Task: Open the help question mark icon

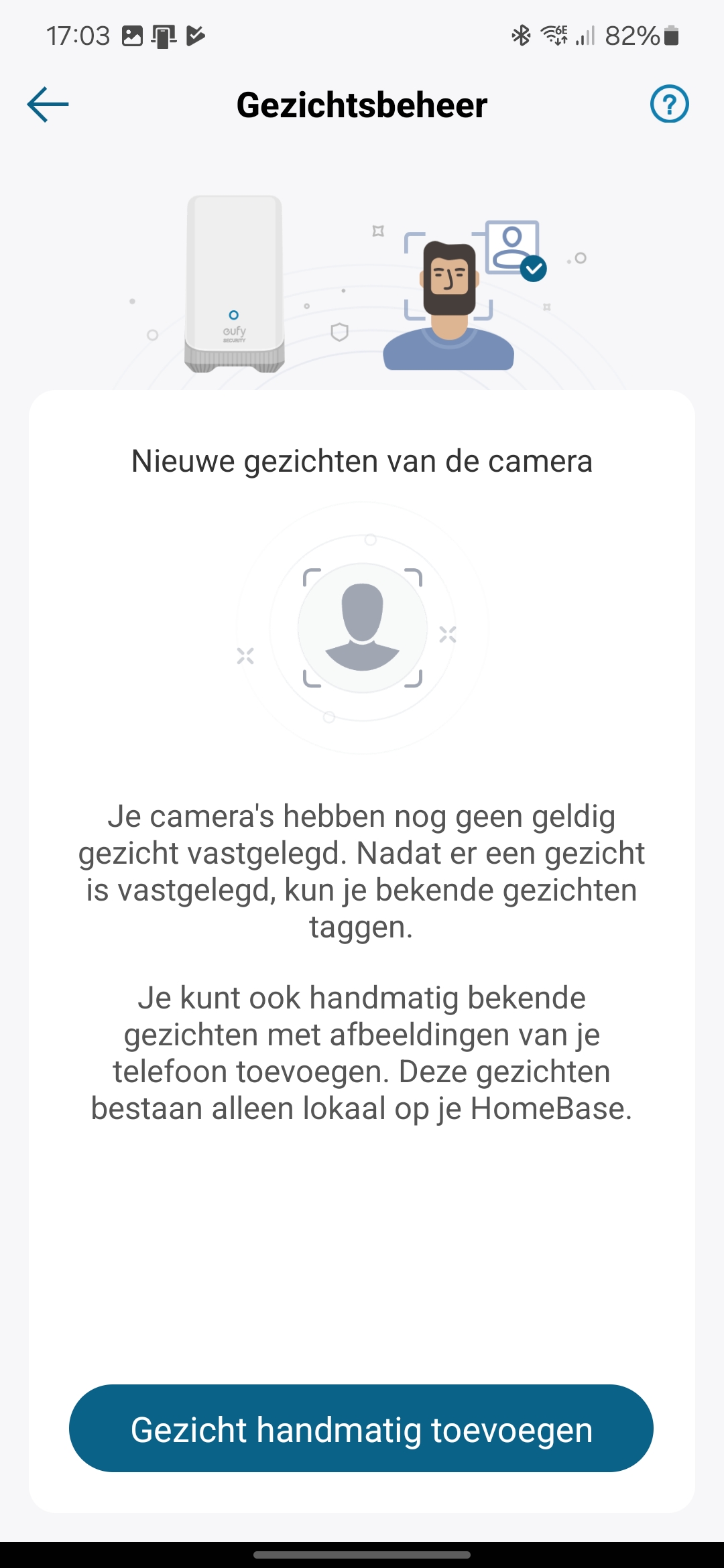Action: pyautogui.click(x=669, y=105)
